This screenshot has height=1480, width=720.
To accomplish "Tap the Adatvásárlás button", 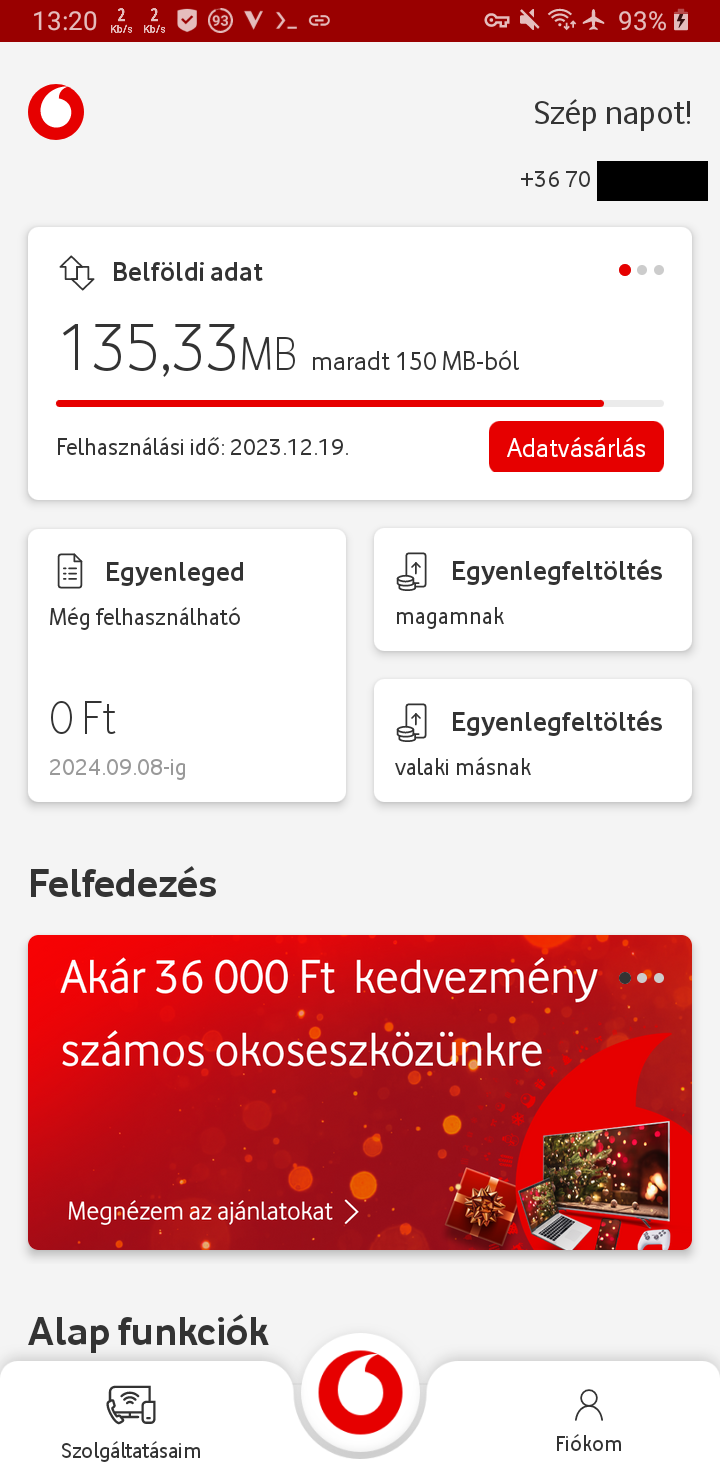I will tap(576, 447).
